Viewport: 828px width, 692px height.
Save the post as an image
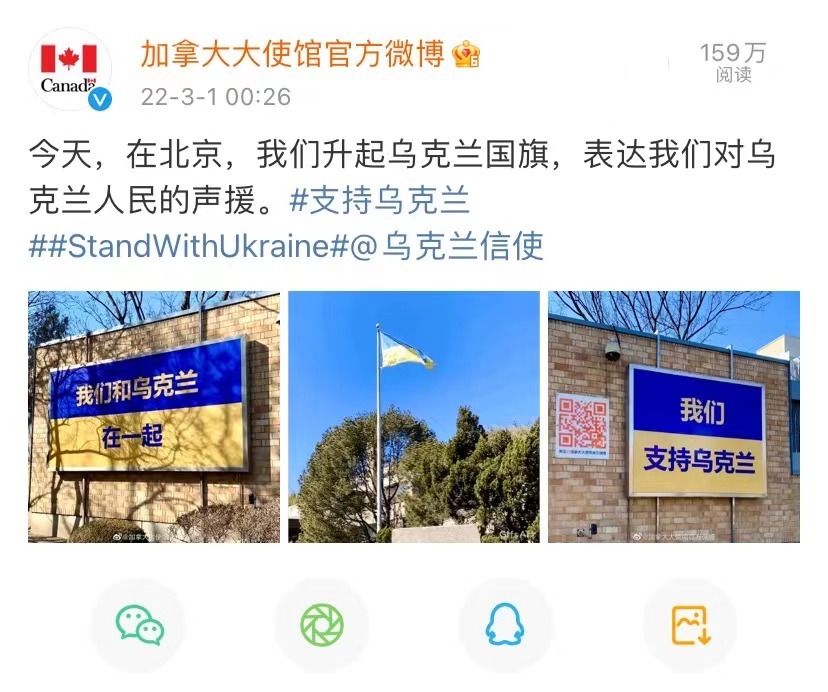coord(689,625)
